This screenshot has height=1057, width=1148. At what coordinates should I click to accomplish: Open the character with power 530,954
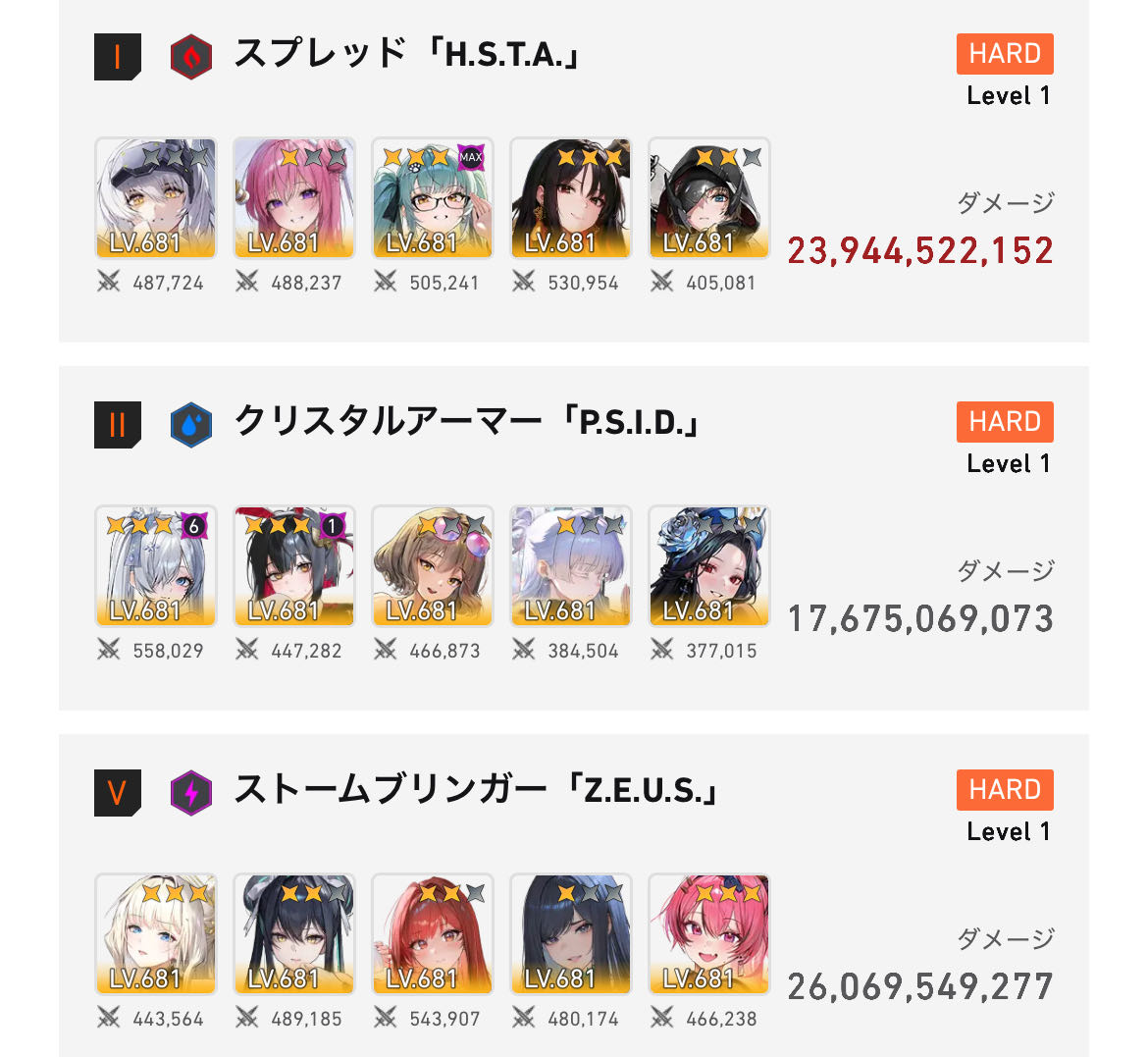tap(571, 198)
